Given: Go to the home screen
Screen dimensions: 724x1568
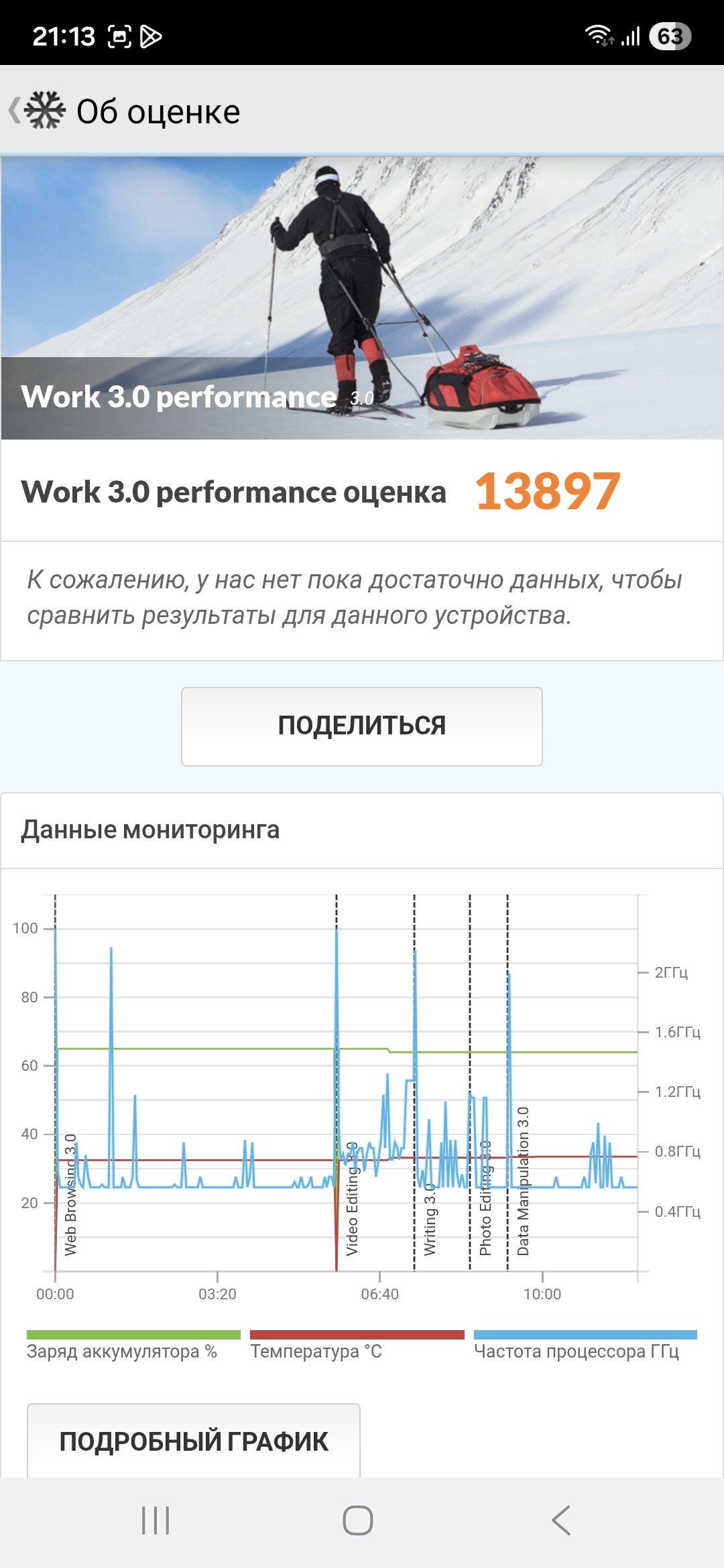Looking at the screenshot, I should pos(358,1520).
